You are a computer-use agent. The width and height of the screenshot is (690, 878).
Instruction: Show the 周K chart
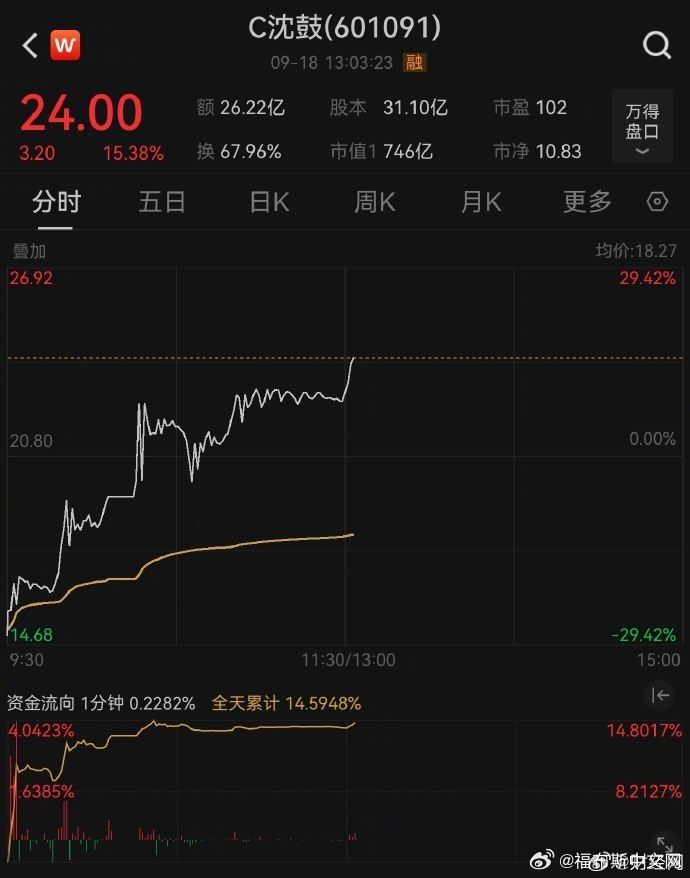click(375, 202)
